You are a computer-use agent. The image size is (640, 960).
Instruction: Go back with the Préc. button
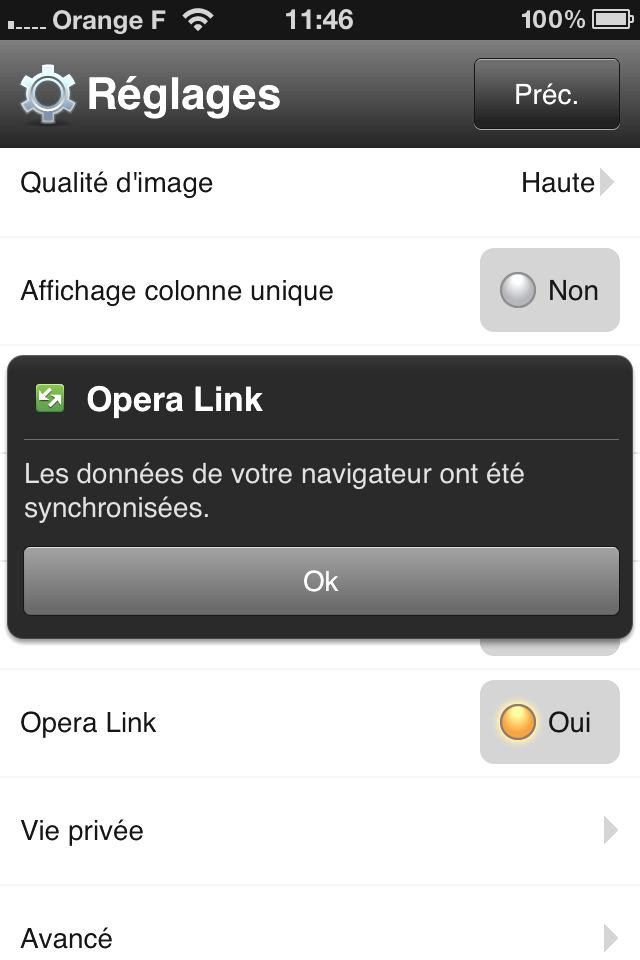click(x=546, y=94)
